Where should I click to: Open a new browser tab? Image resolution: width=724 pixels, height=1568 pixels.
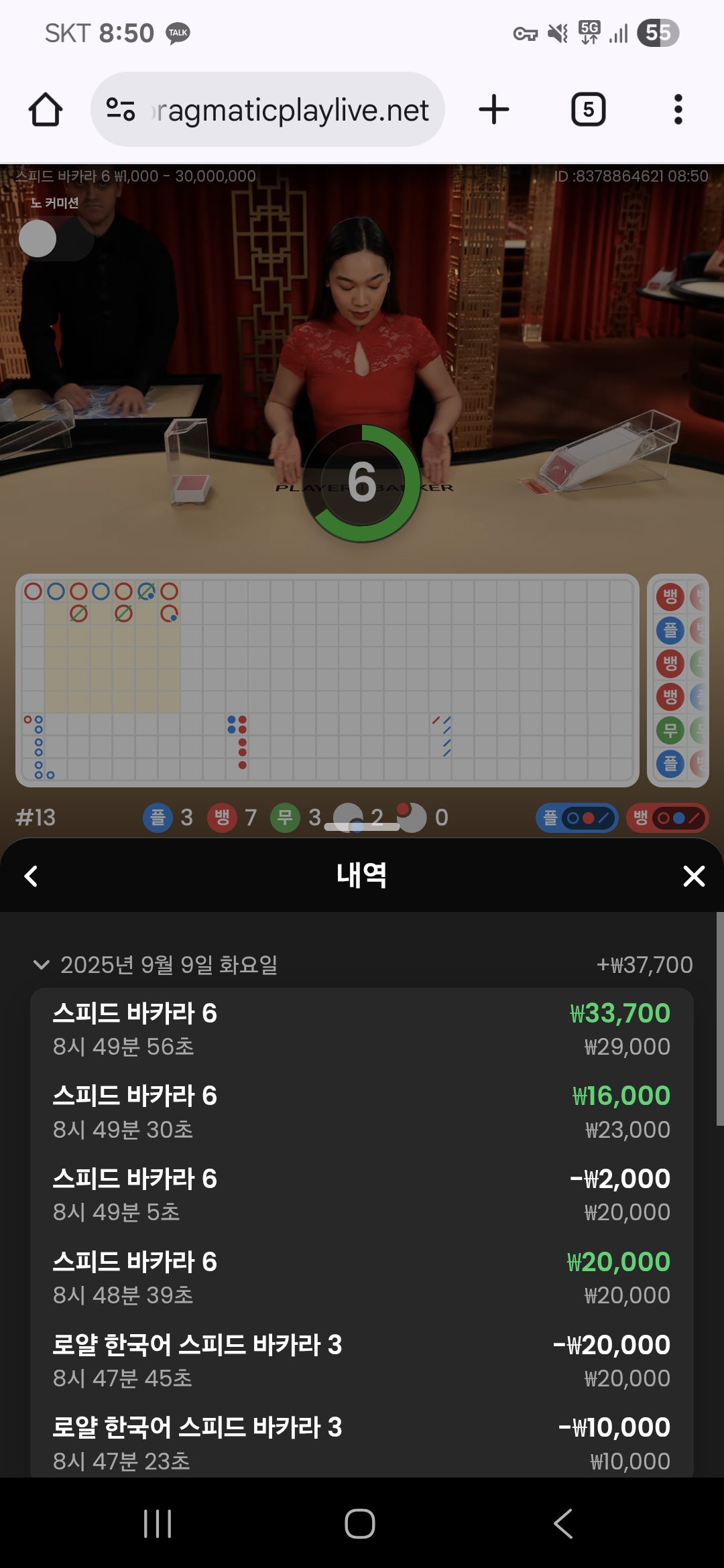(x=494, y=109)
